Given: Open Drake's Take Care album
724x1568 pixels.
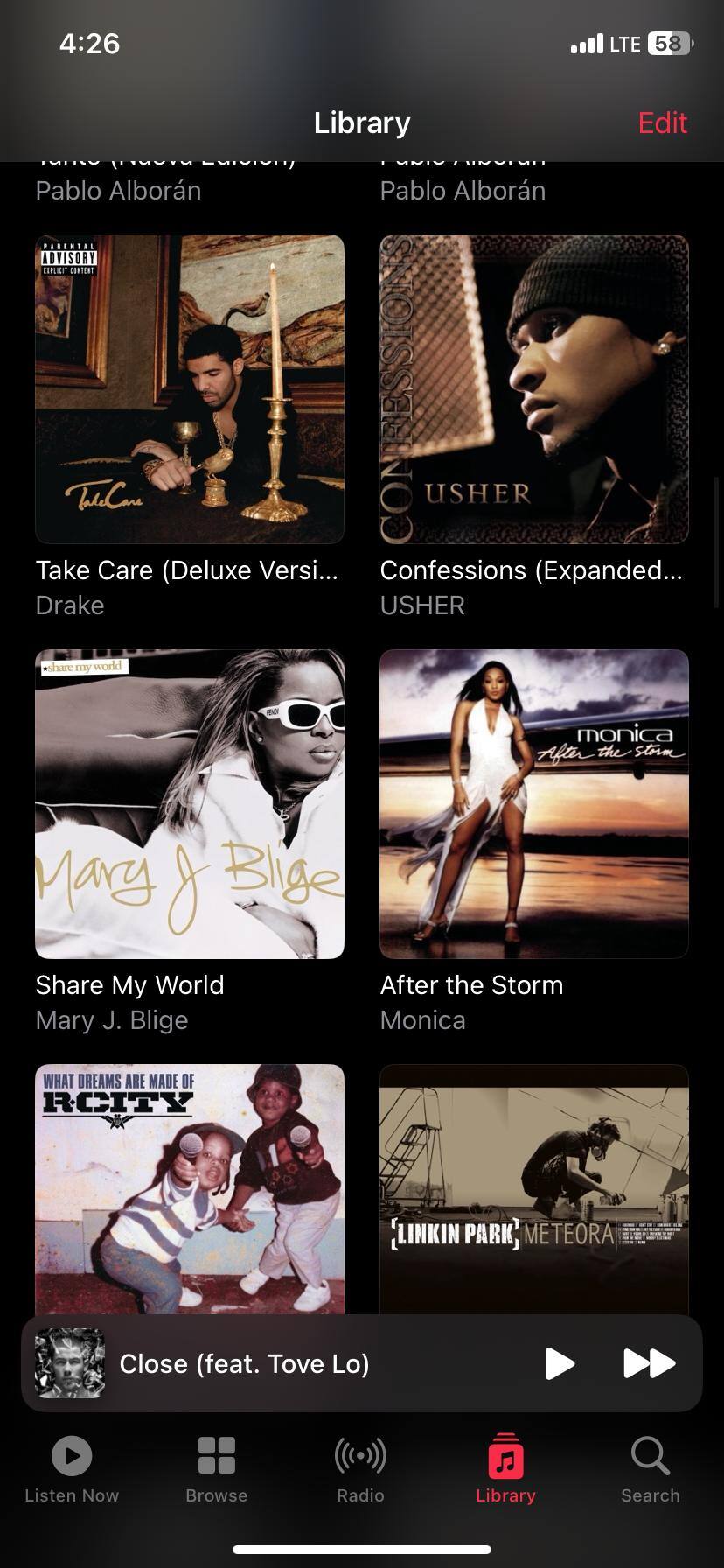Looking at the screenshot, I should point(190,389).
